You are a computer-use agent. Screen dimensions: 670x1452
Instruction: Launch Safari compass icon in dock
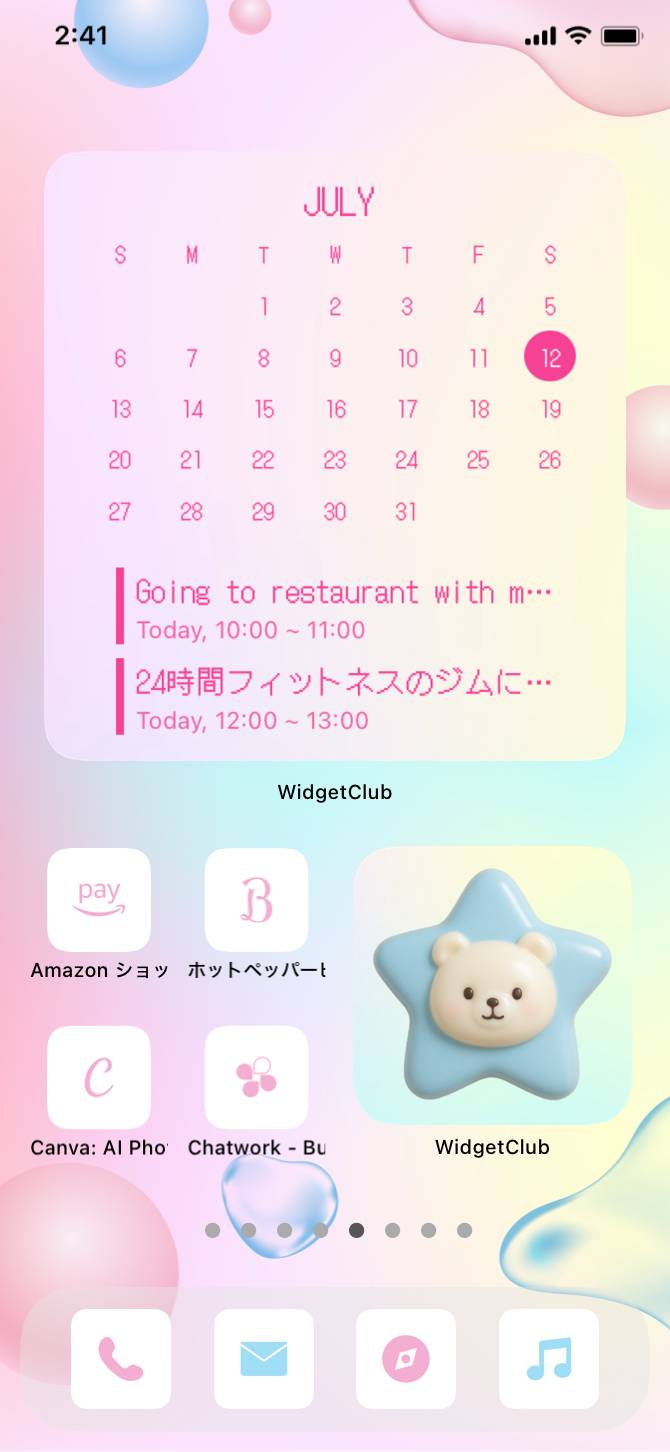406,1359
